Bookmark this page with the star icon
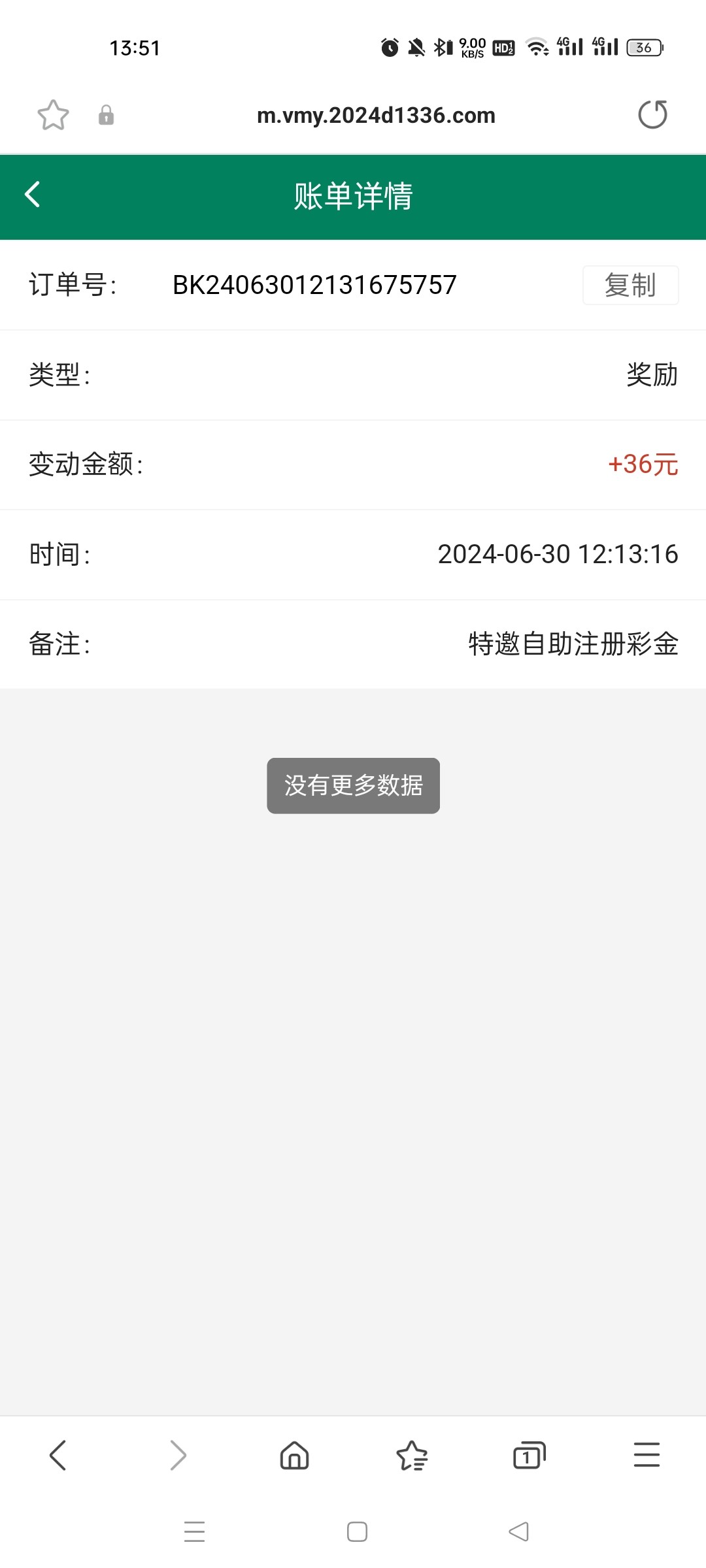Screen dimensions: 706x1568 53,115
